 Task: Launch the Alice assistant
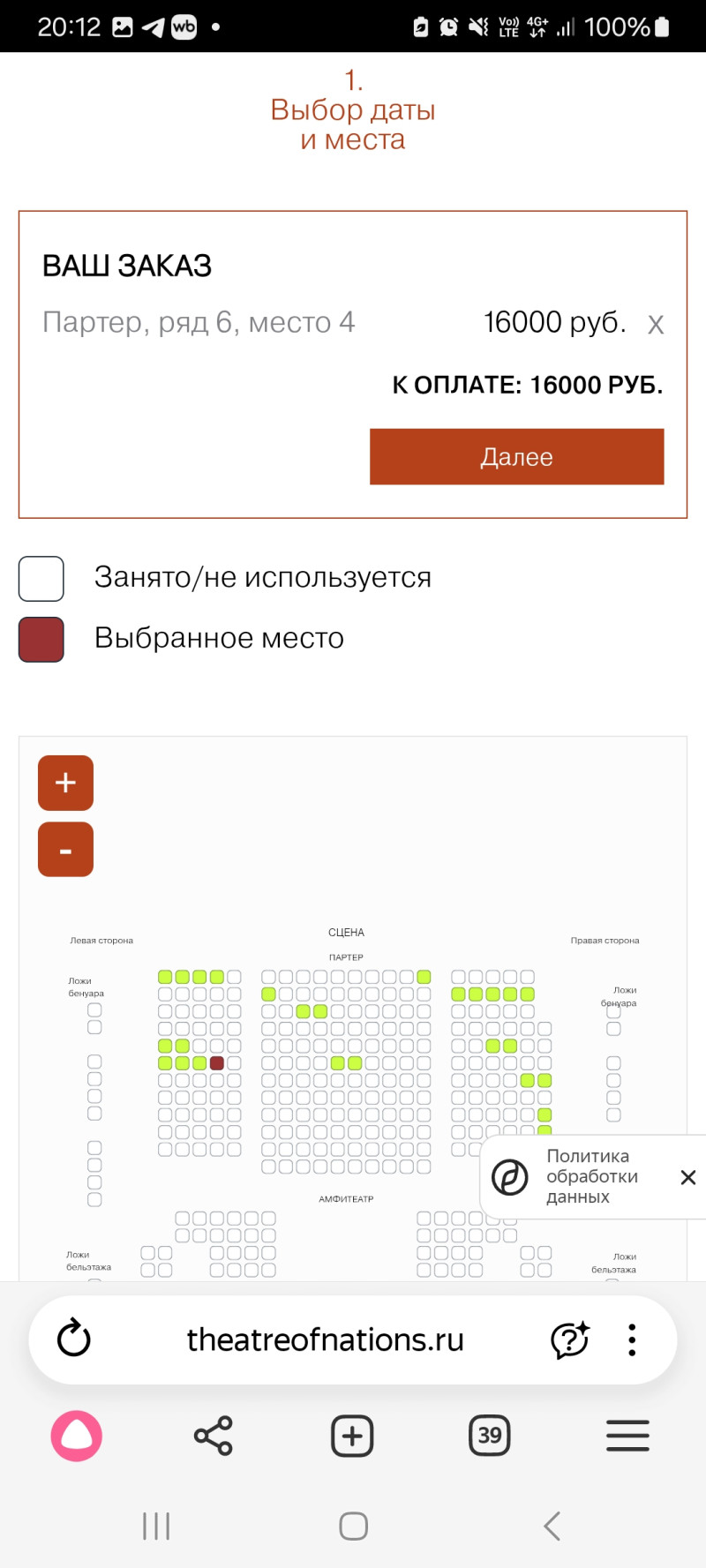pyautogui.click(x=77, y=1436)
